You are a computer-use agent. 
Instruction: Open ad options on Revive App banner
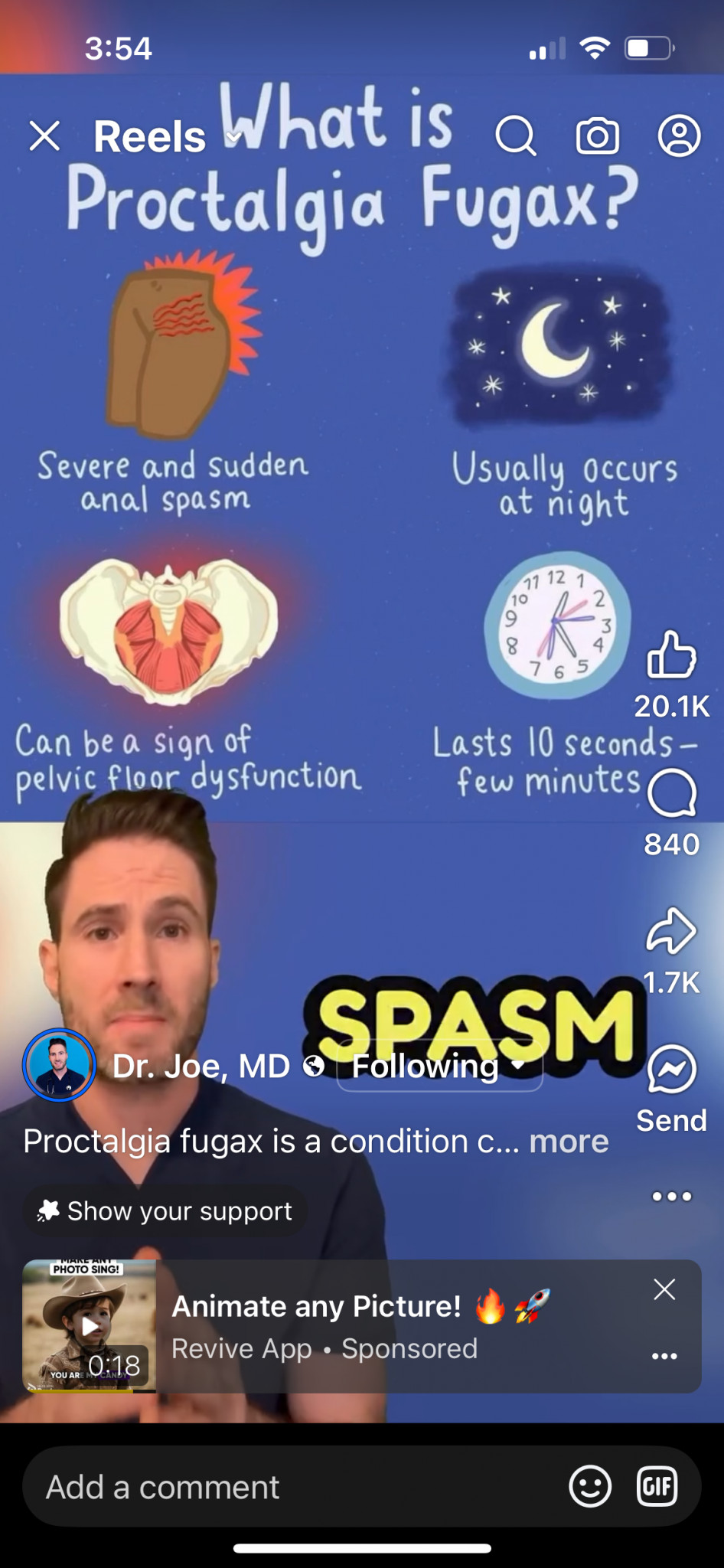click(x=664, y=1356)
